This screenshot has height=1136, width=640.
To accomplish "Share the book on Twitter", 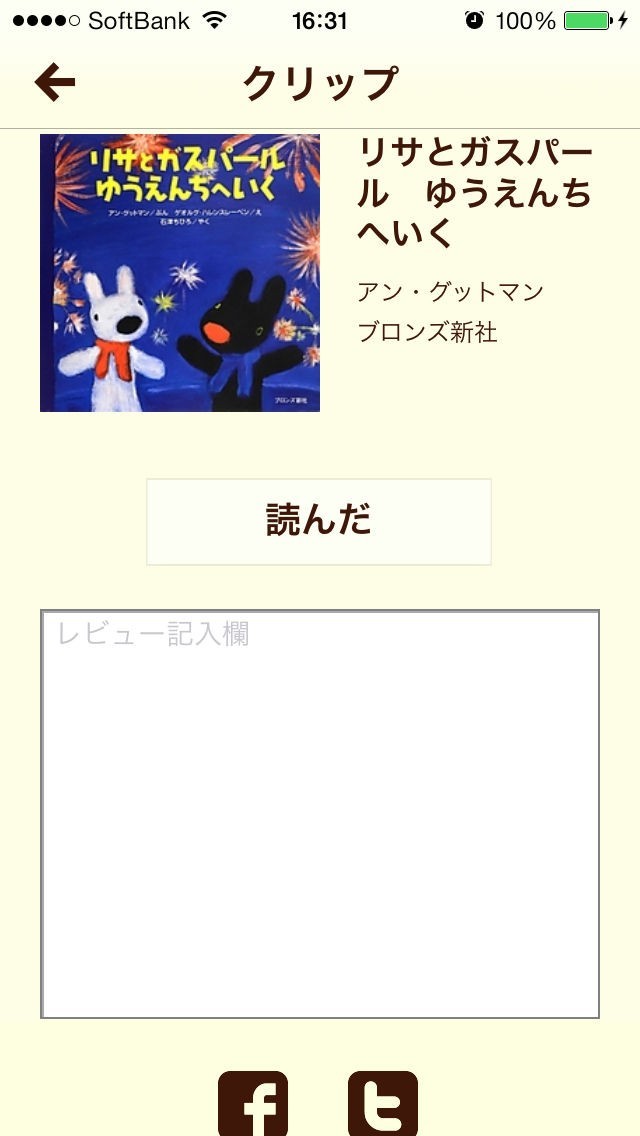I will [383, 1103].
